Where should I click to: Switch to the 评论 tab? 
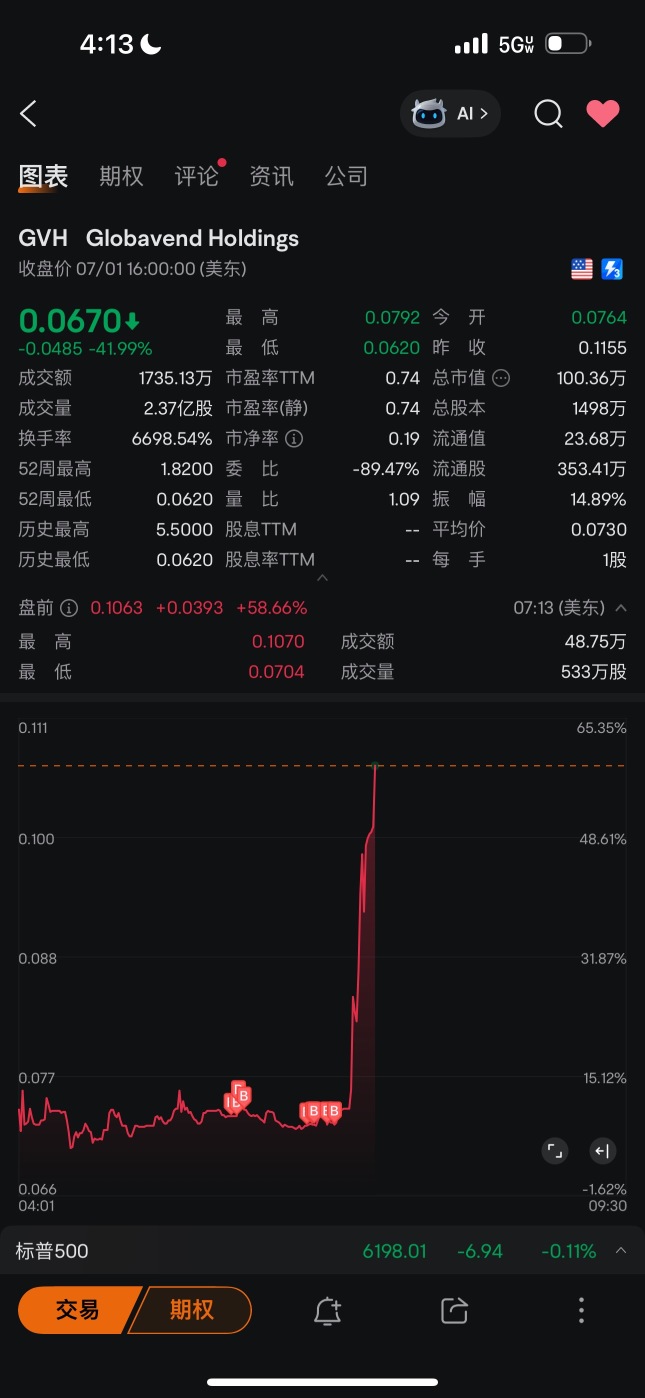[x=196, y=177]
